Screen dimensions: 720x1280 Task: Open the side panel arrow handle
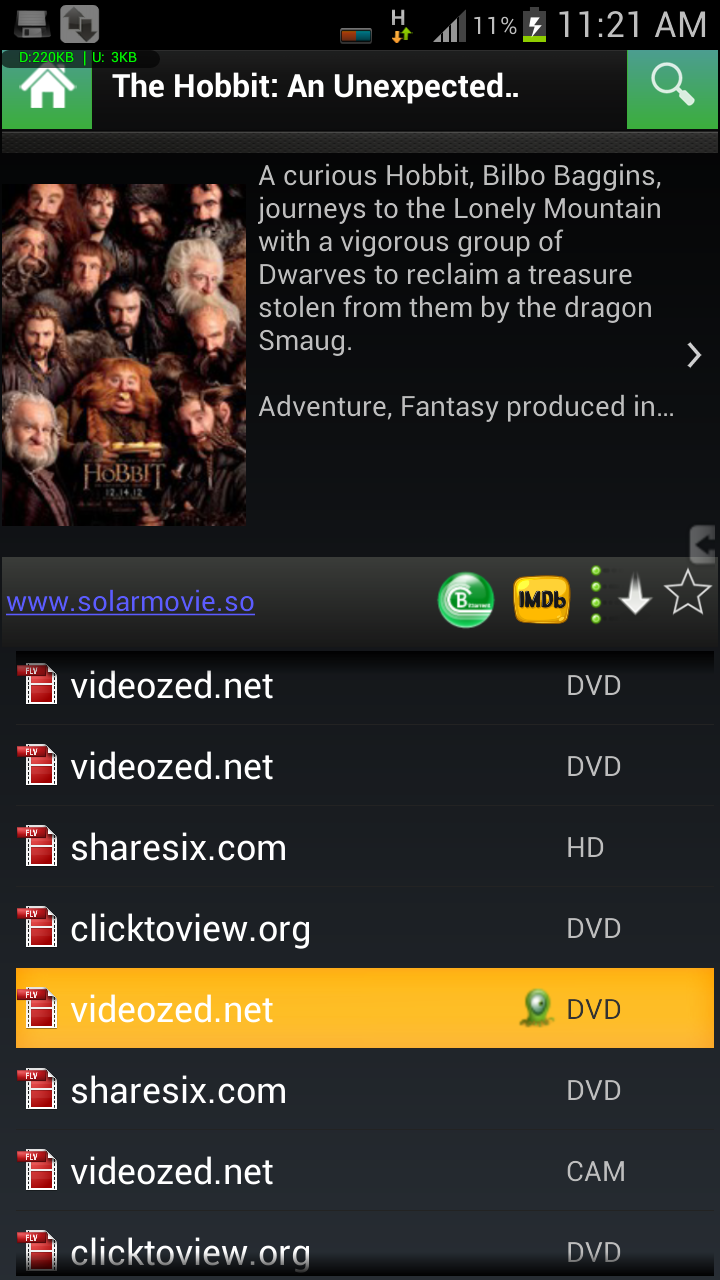point(705,545)
